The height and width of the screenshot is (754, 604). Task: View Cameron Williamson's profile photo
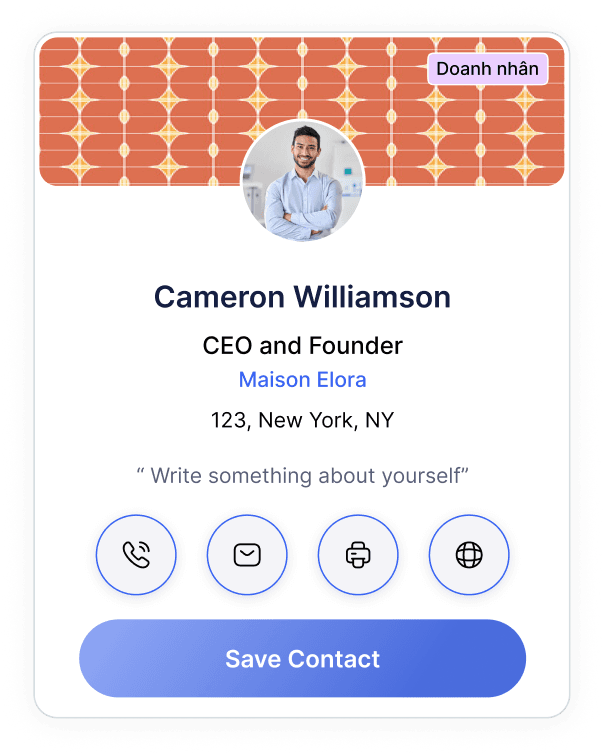302,180
